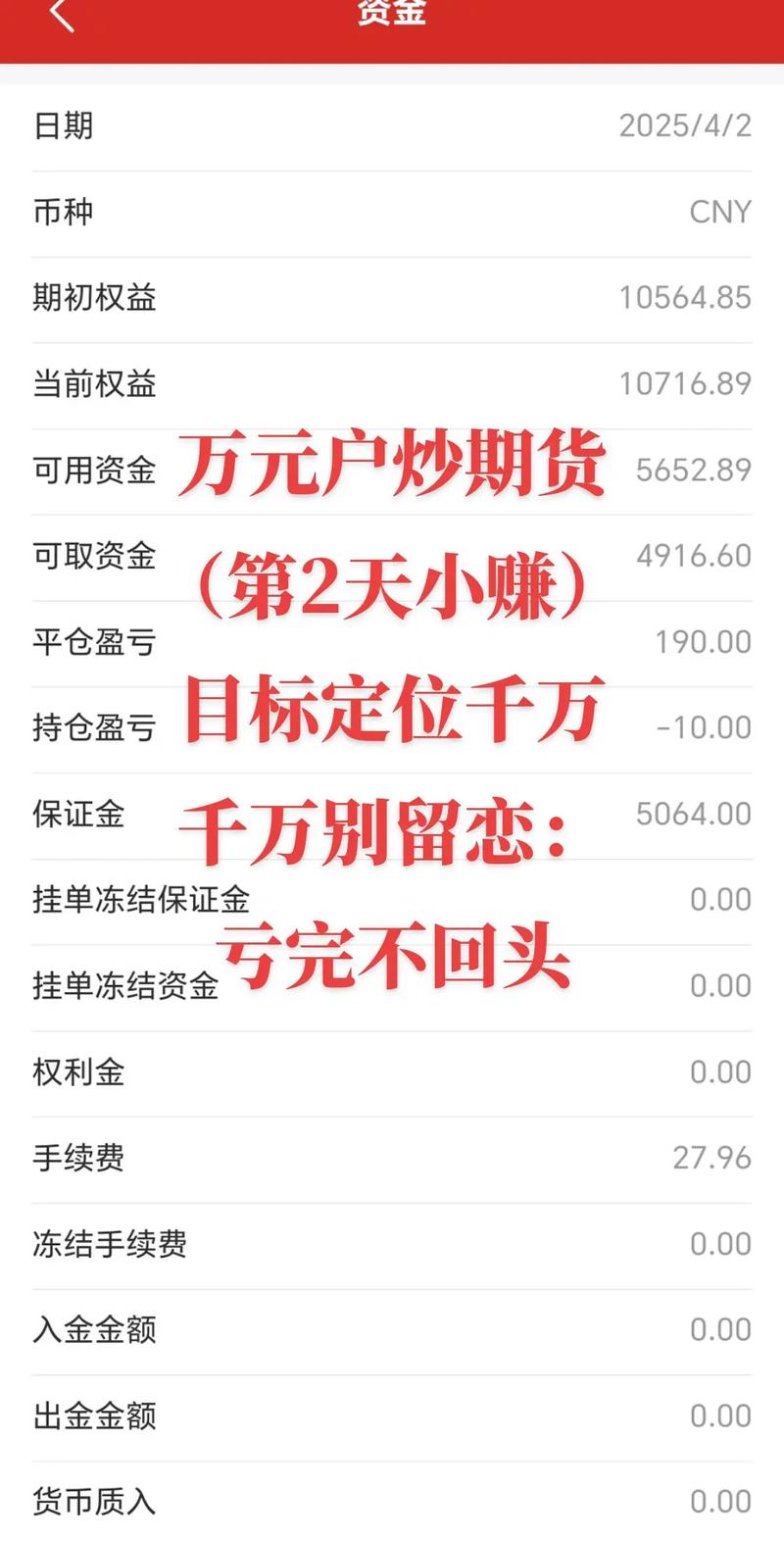Select the 保证金 row
Image resolution: width=784 pixels, height=1542 pixels.
tap(392, 813)
